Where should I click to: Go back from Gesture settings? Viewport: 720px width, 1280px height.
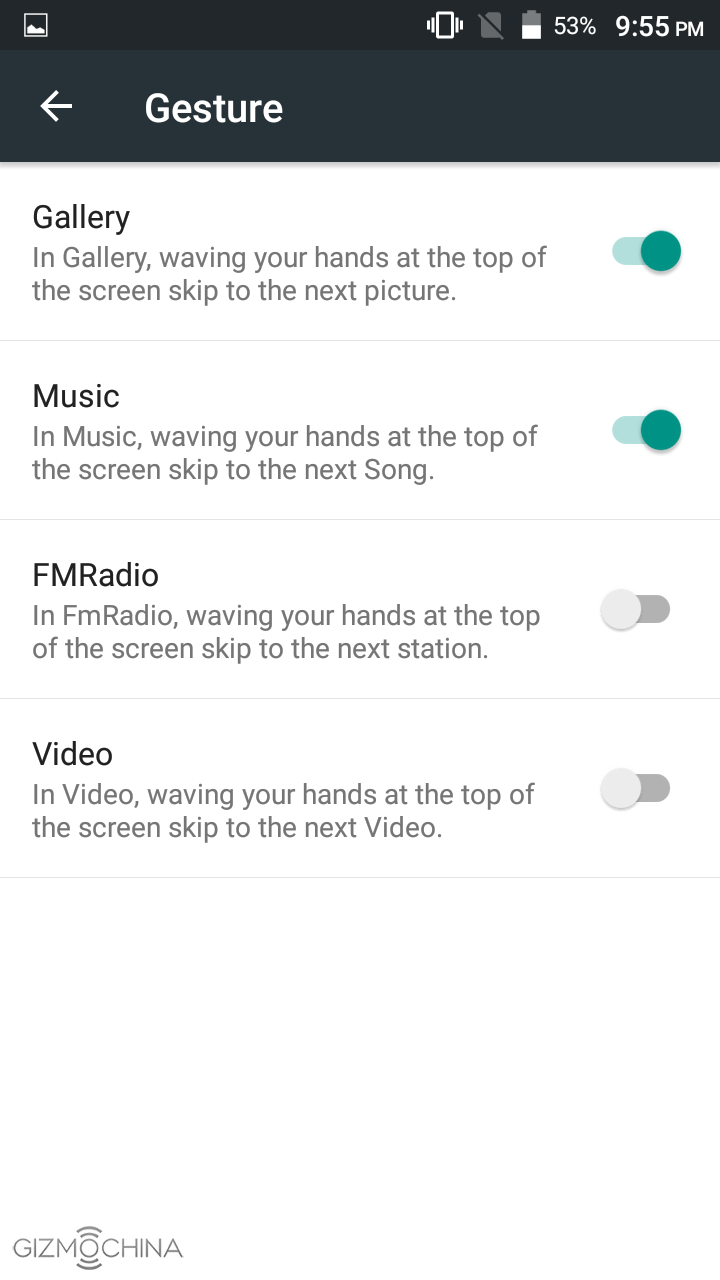[x=56, y=107]
